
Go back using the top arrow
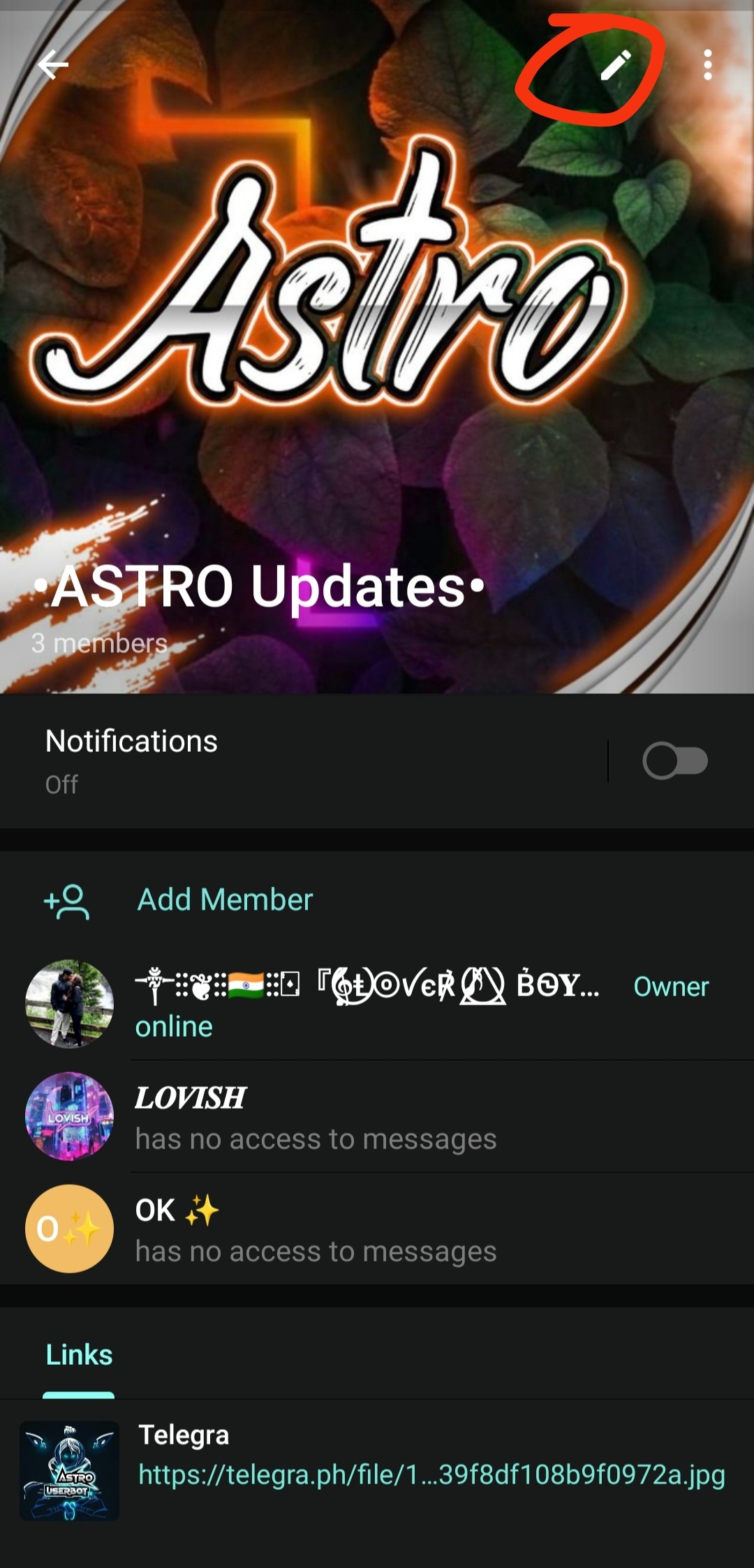click(x=53, y=66)
